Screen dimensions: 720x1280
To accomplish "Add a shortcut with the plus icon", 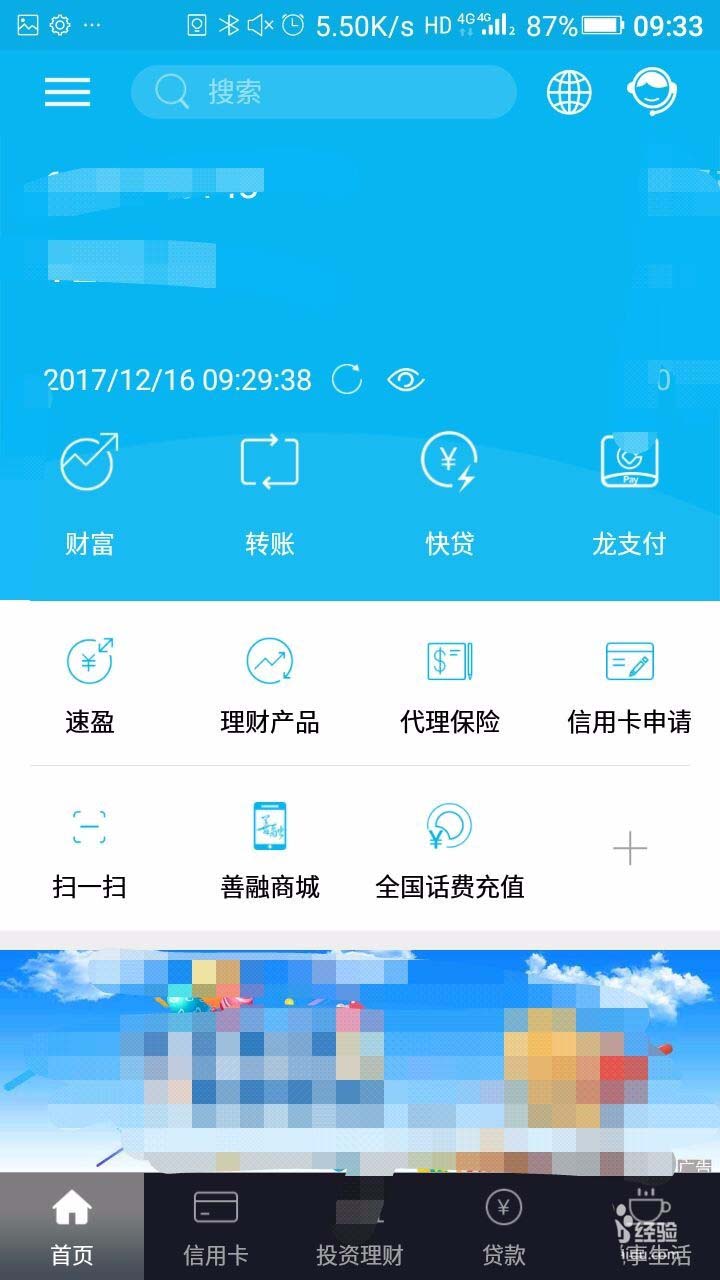I will pyautogui.click(x=629, y=850).
